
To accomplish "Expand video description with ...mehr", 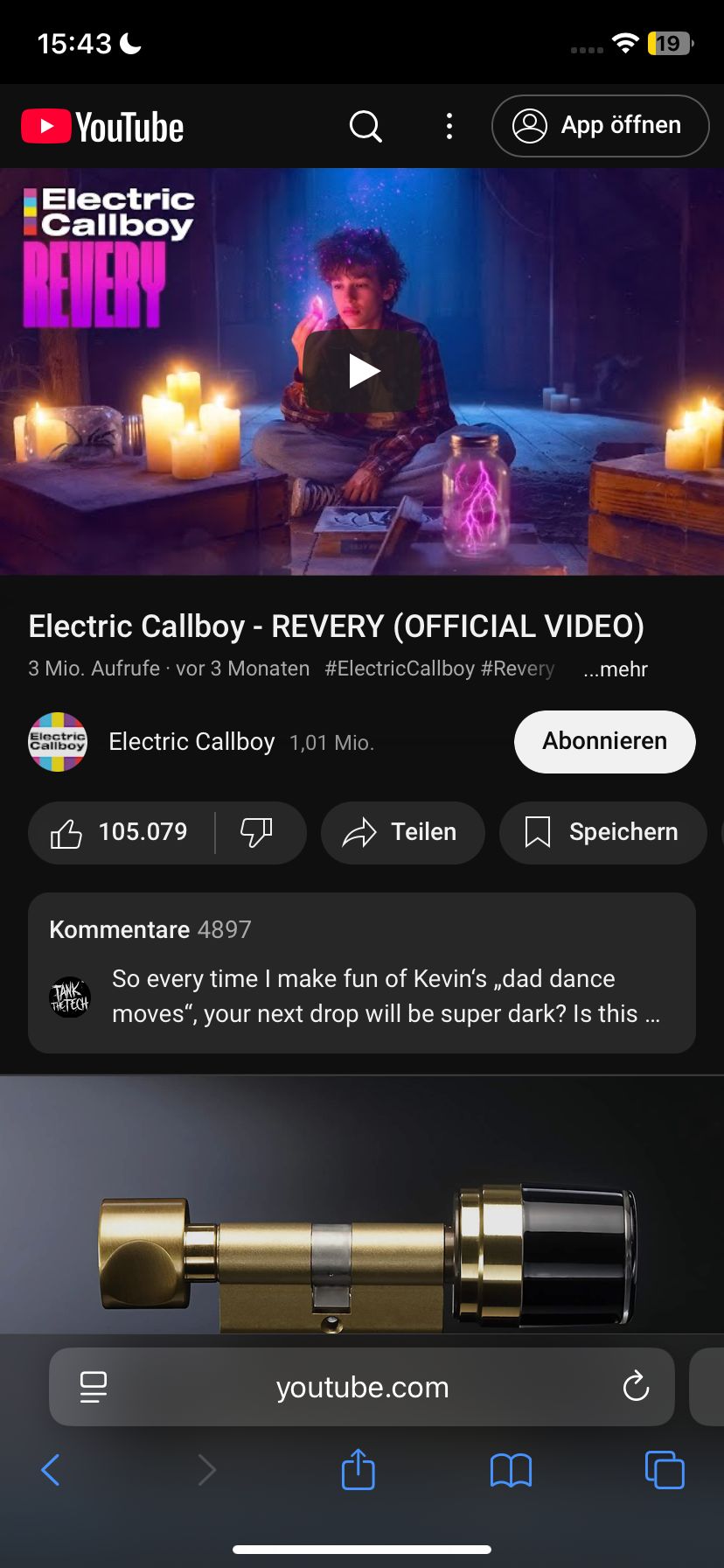I will pyautogui.click(x=616, y=669).
